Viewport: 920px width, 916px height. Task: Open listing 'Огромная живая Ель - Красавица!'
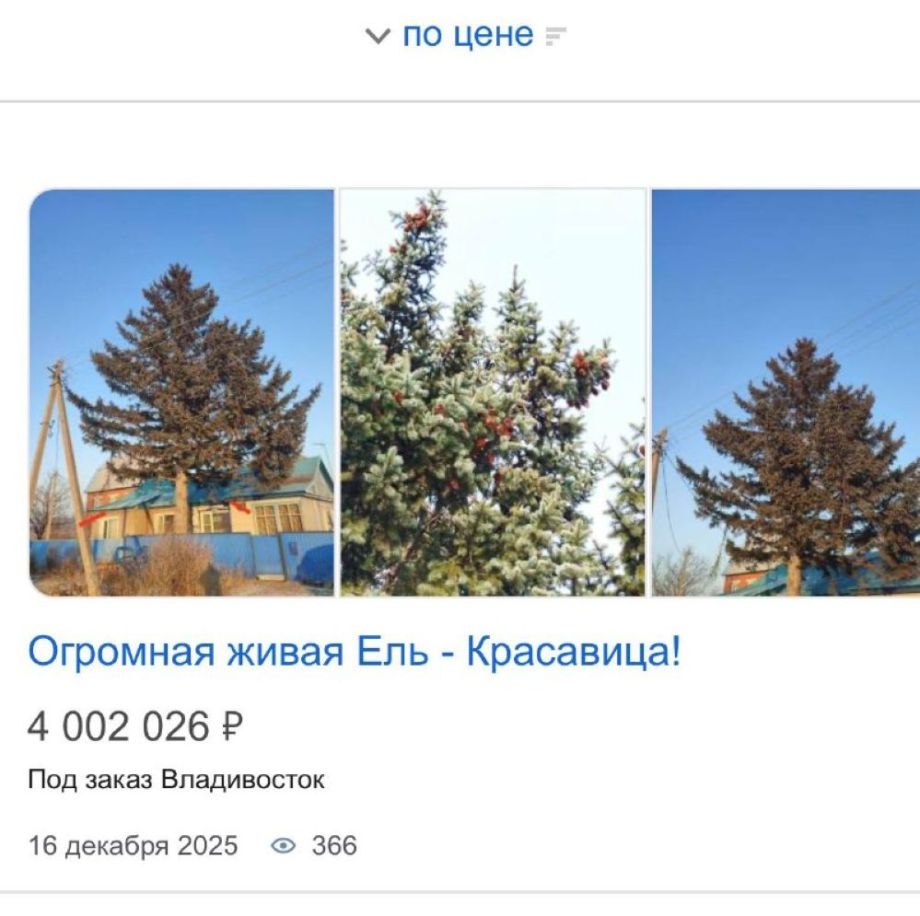tap(353, 652)
